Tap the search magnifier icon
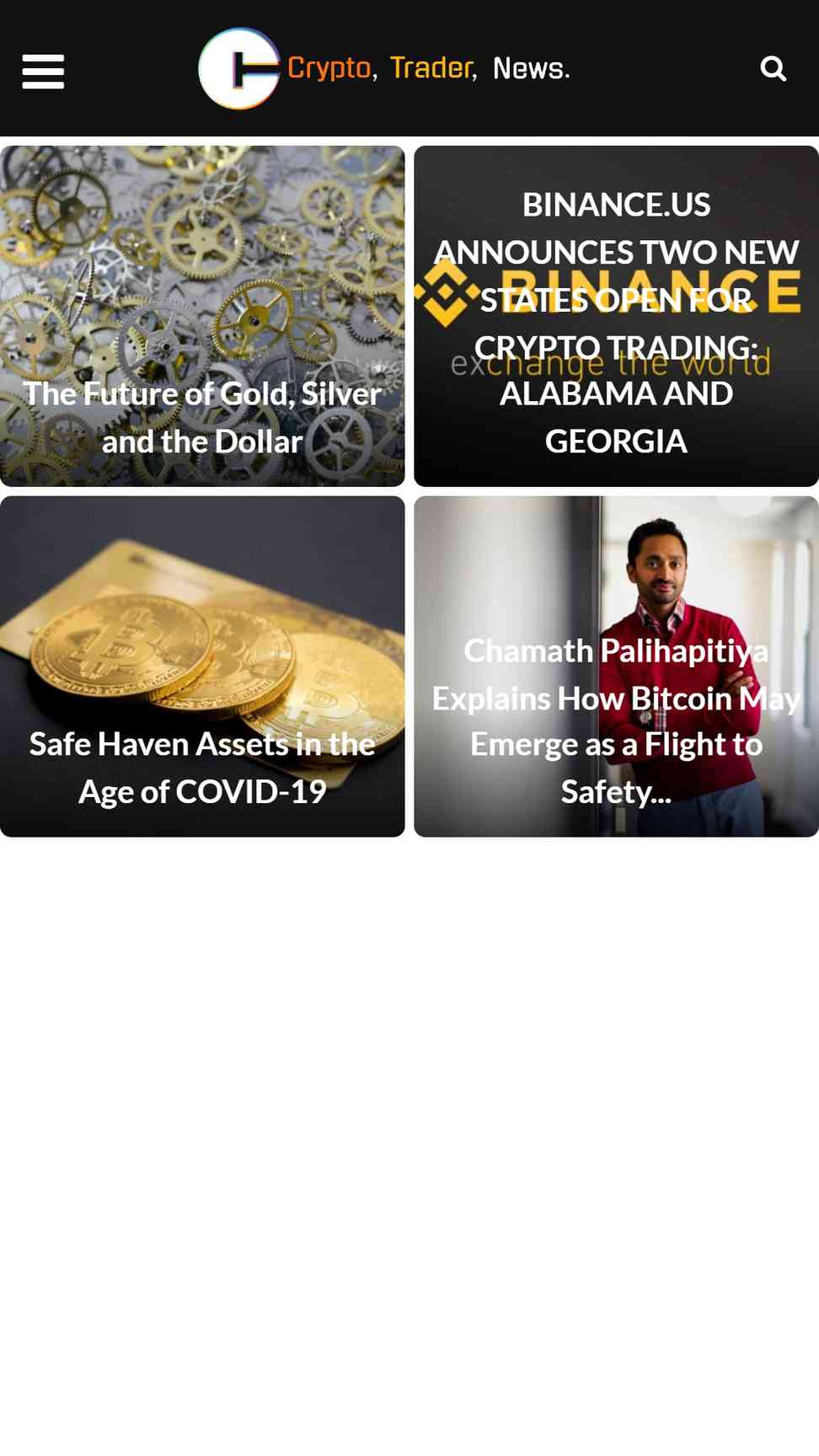The image size is (819, 1456). pyautogui.click(x=773, y=68)
